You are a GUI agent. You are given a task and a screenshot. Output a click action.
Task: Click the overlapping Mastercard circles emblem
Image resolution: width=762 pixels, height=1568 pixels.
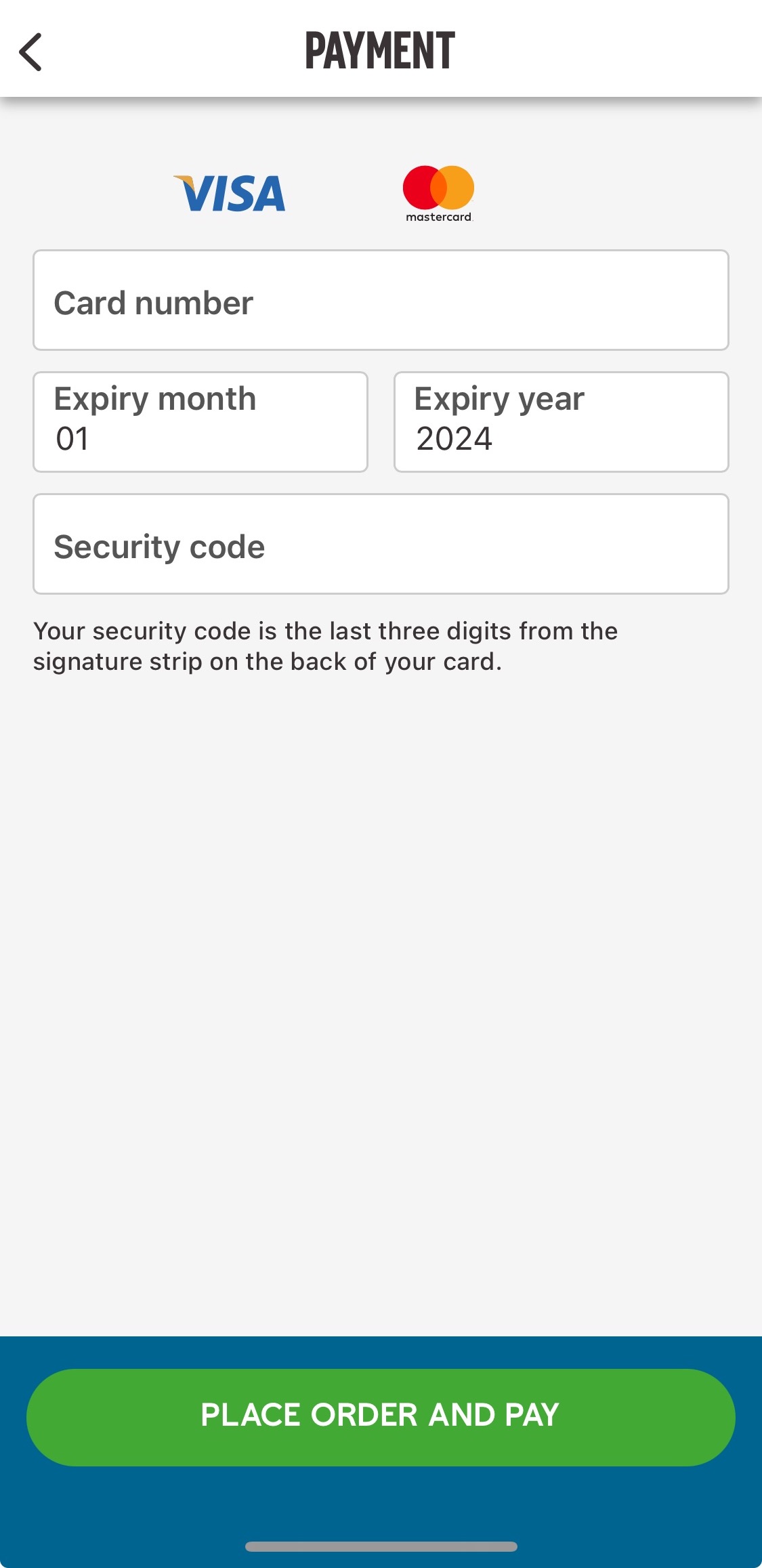coord(438,188)
